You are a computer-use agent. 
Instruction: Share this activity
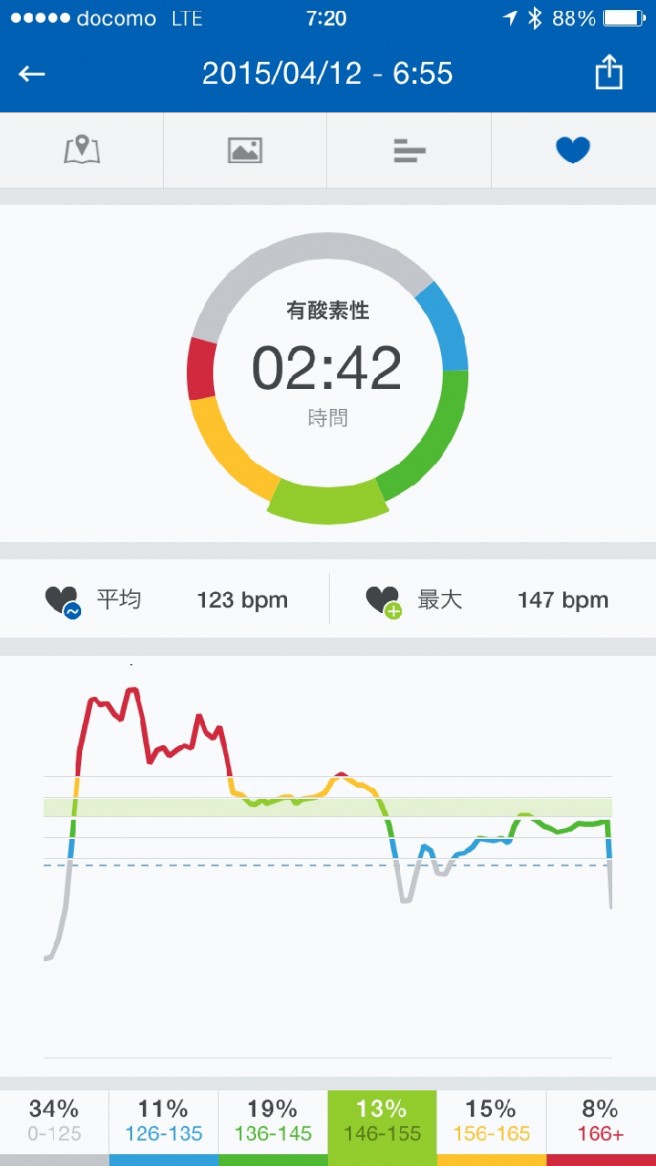click(609, 73)
